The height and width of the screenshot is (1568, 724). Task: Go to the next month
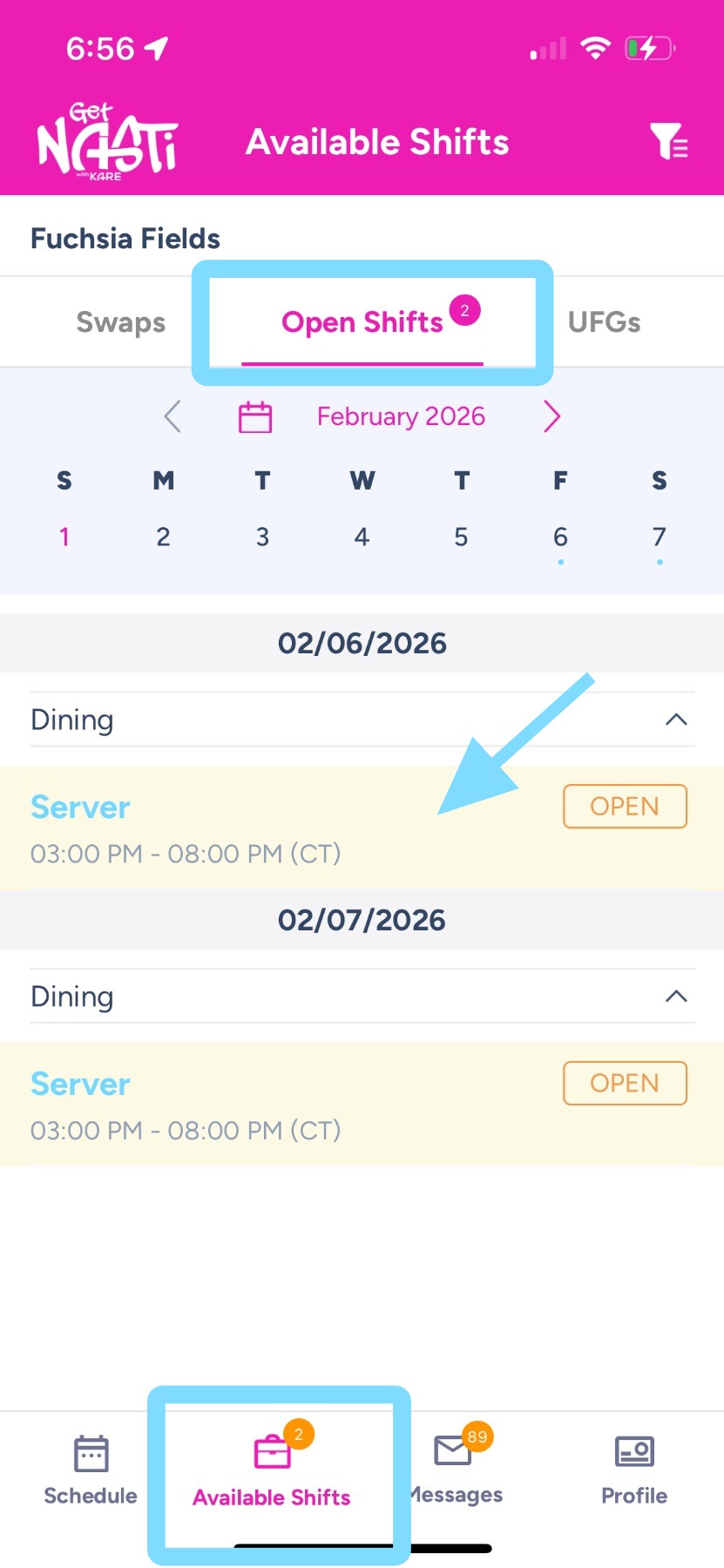click(x=551, y=416)
